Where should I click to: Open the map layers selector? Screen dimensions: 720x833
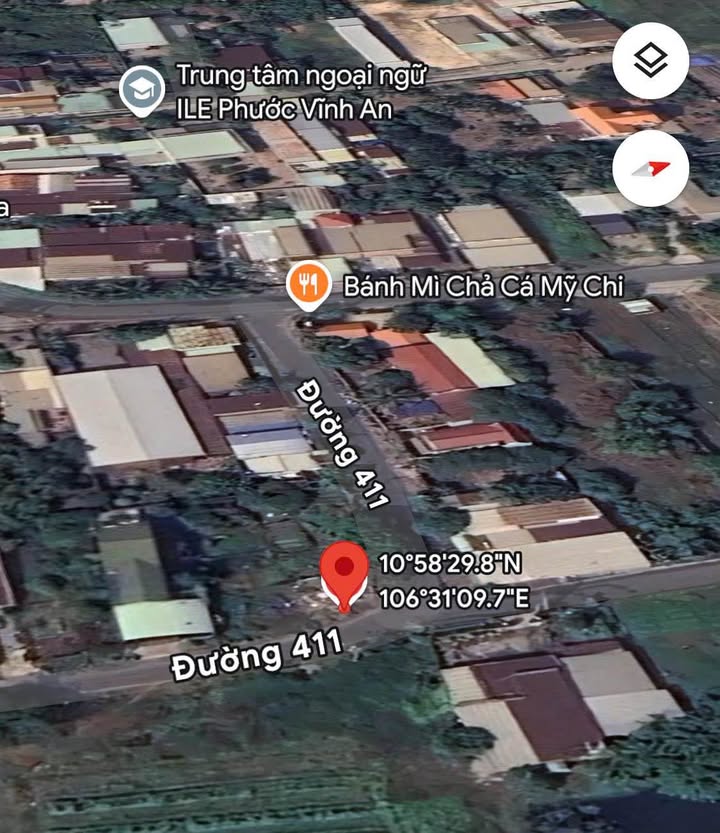[651, 61]
